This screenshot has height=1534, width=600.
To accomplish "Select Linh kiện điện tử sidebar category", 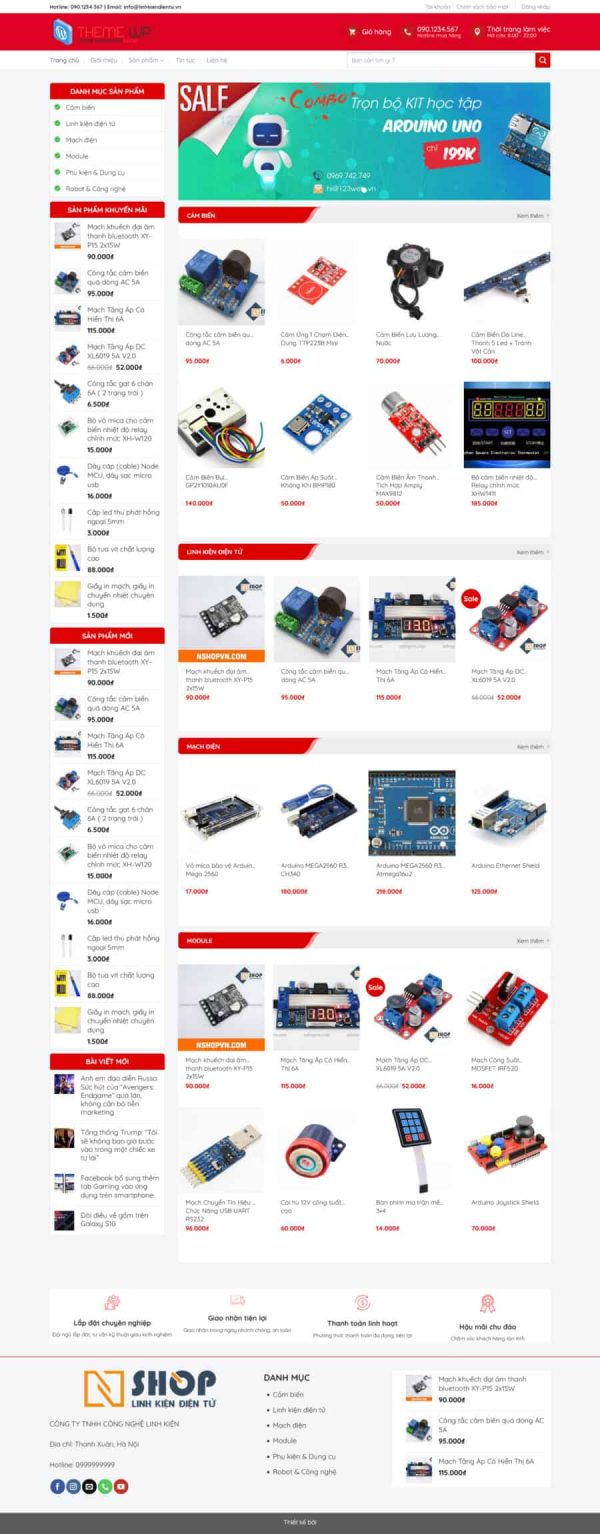I will tap(90, 123).
